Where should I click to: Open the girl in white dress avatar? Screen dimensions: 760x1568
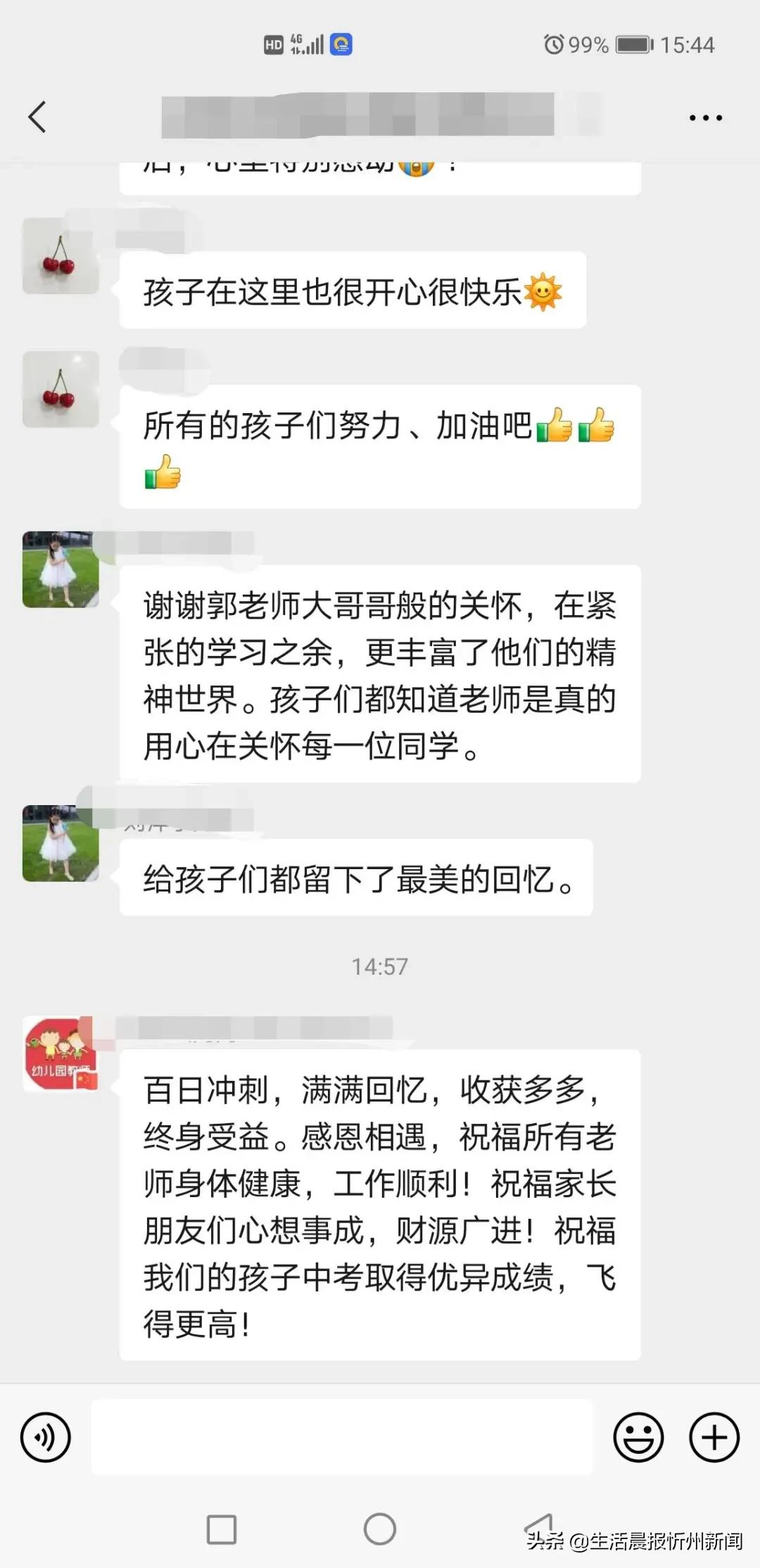click(x=60, y=570)
